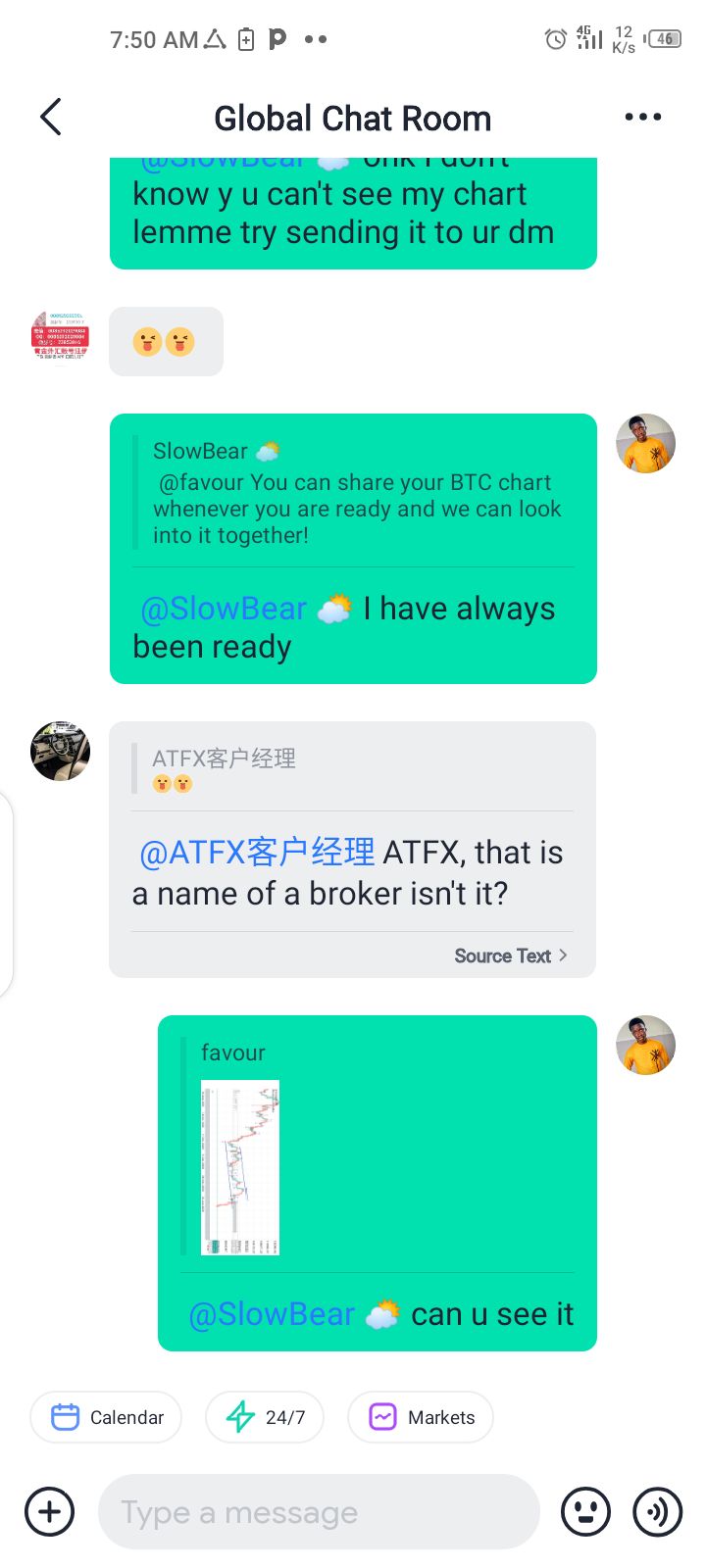This screenshot has width=706, height=1568.
Task: Focus the Type a message field
Action: coord(319,1512)
